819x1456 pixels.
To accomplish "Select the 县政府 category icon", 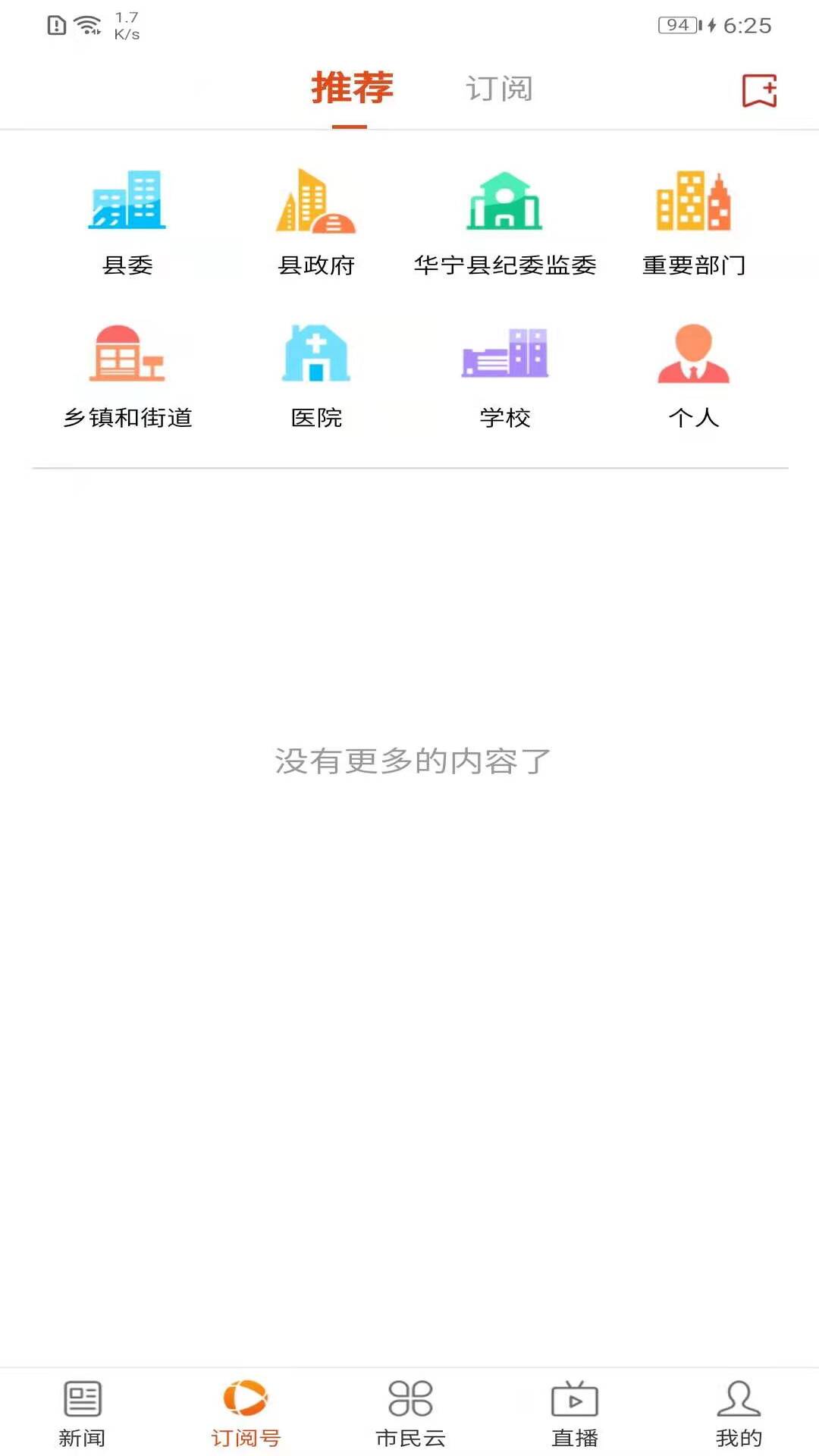I will click(317, 201).
